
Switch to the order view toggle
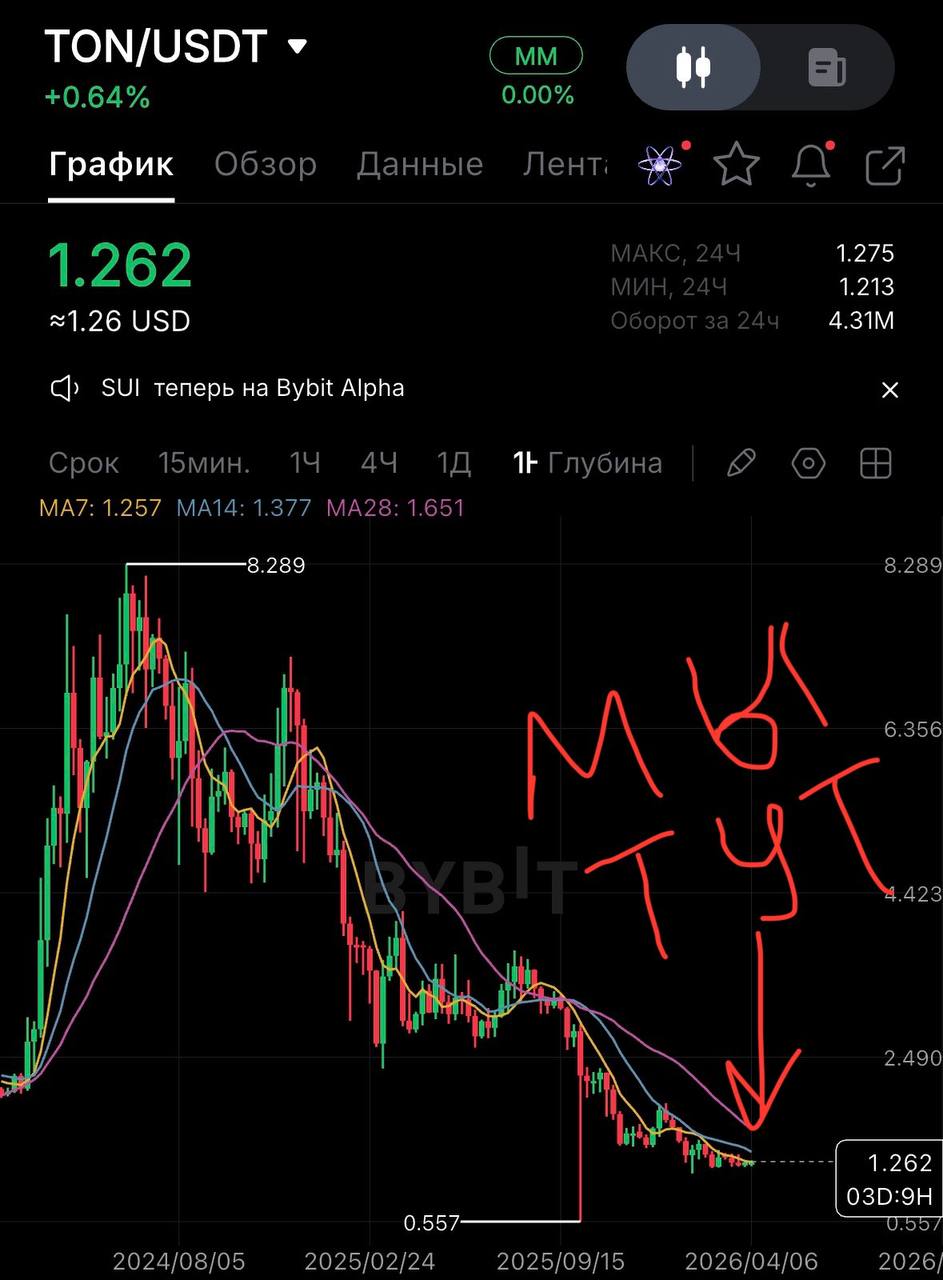click(x=827, y=67)
